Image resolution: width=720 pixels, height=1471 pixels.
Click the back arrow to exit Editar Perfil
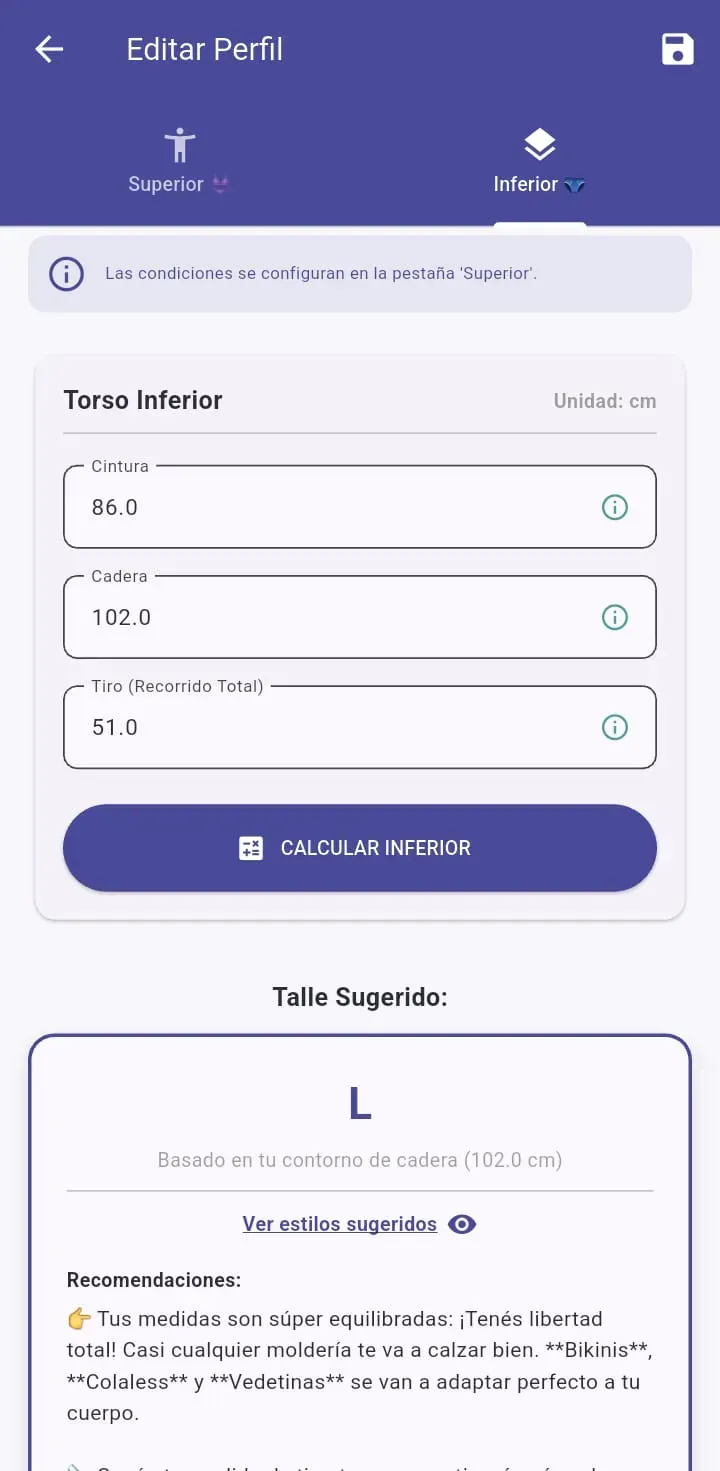click(x=48, y=48)
